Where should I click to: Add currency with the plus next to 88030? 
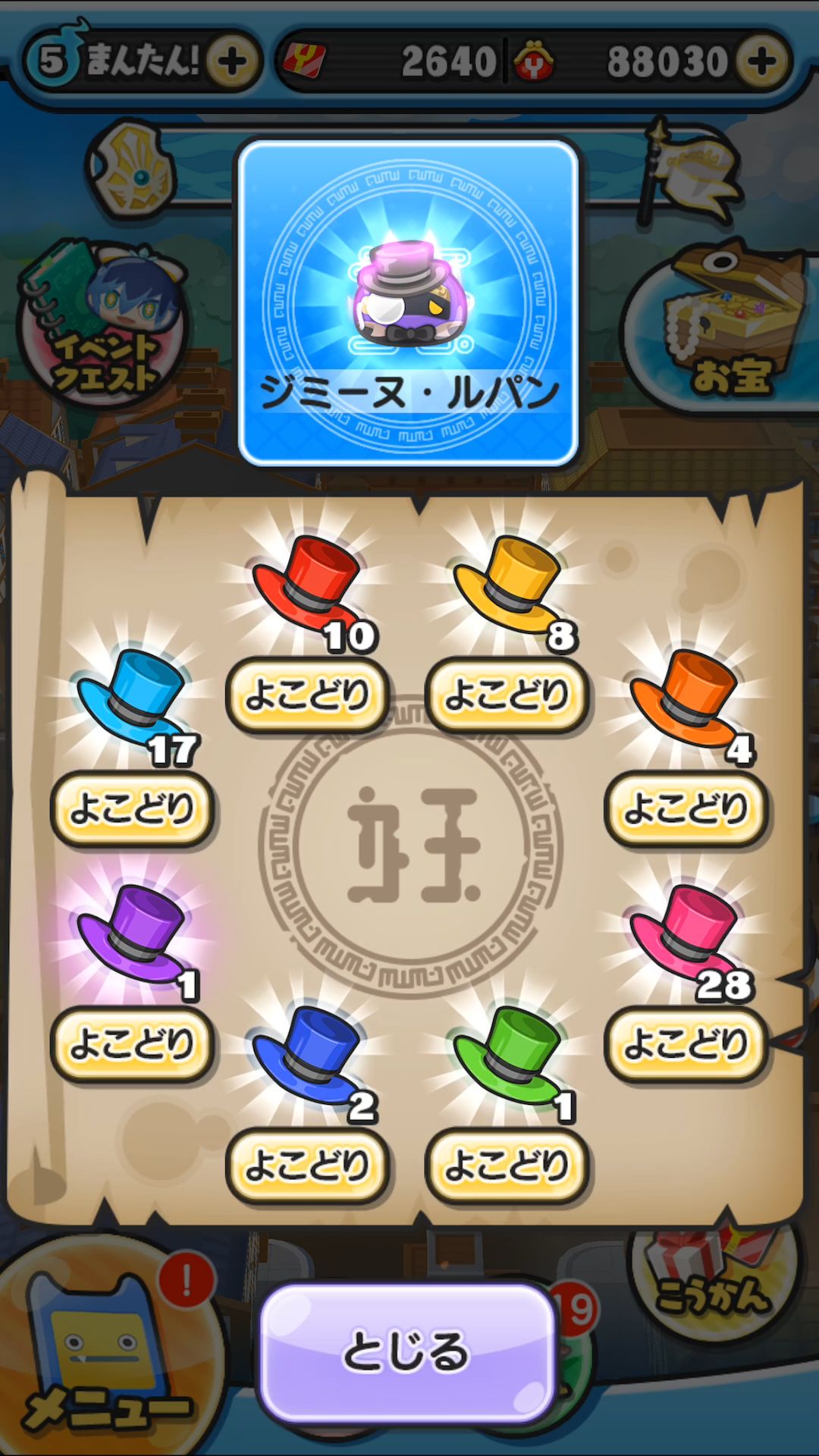click(762, 61)
